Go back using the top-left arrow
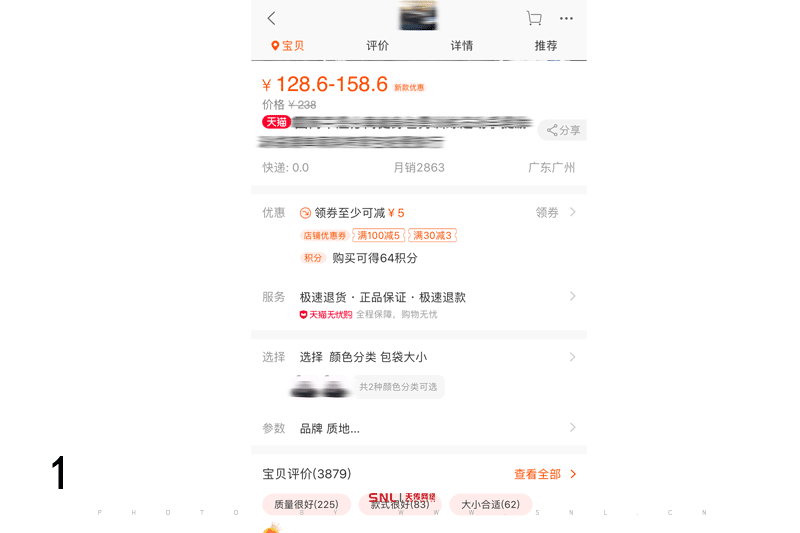The image size is (800, 533). tap(271, 18)
